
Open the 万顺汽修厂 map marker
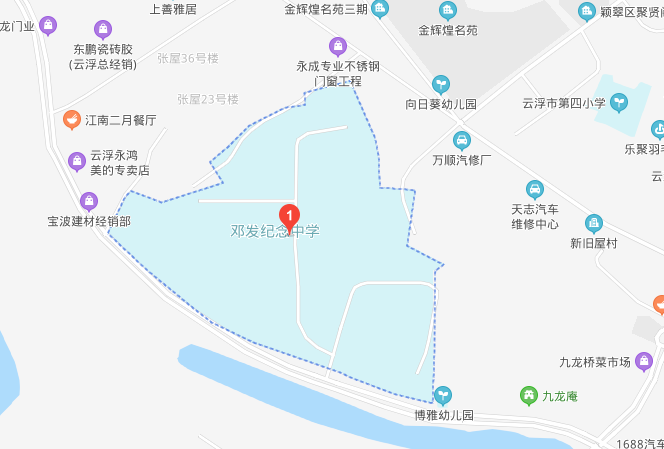pyautogui.click(x=461, y=140)
